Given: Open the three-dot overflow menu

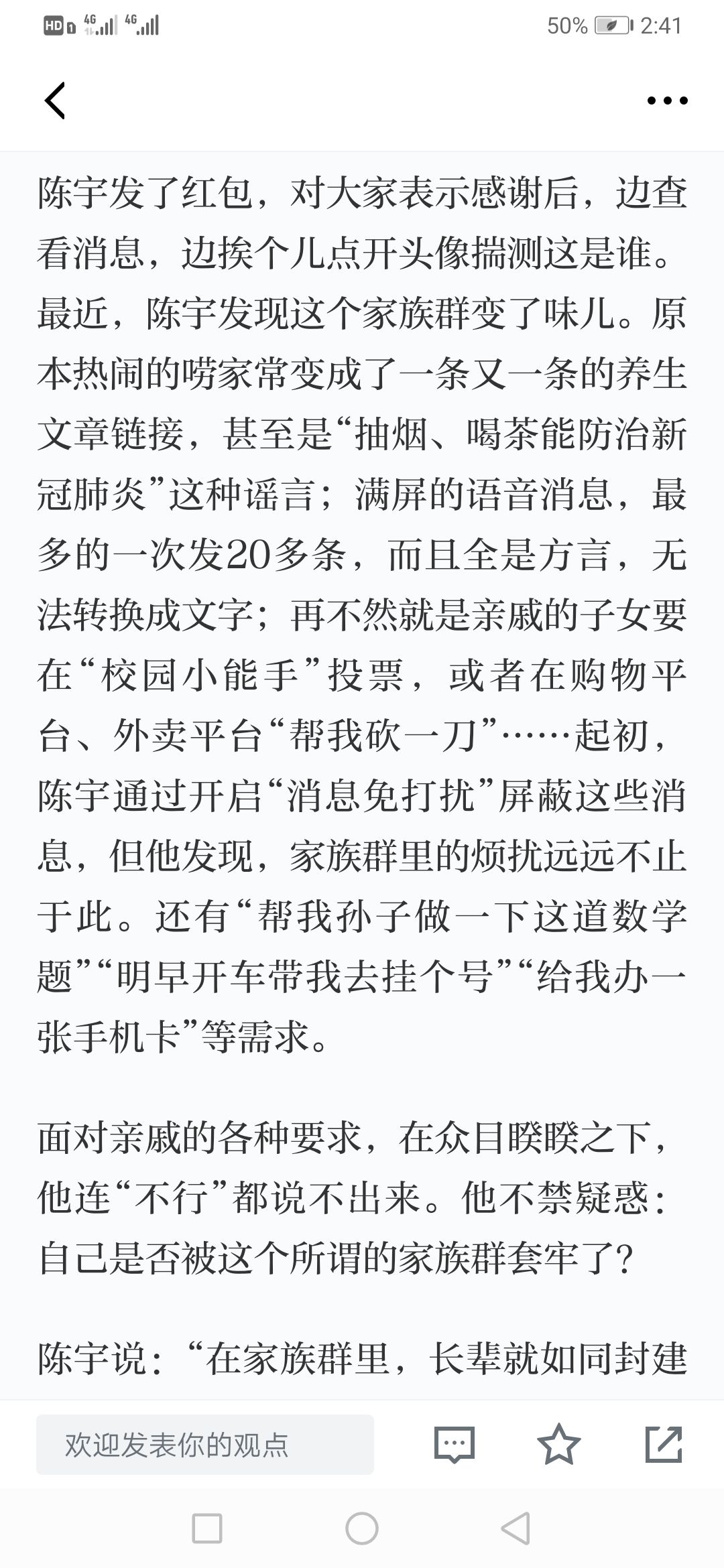Looking at the screenshot, I should 667,101.
